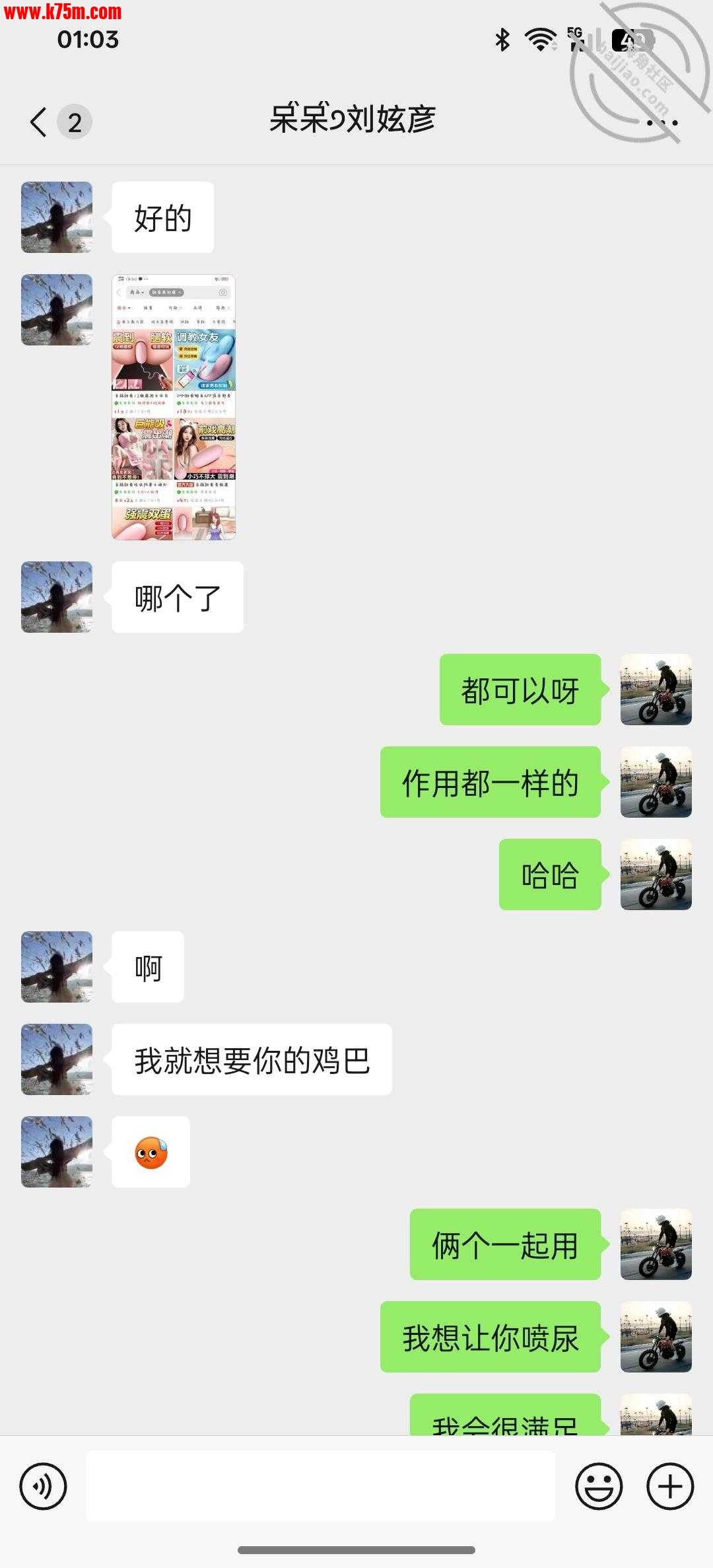The image size is (713, 1568).
Task: Focus the message text field
Action: coord(320,1486)
